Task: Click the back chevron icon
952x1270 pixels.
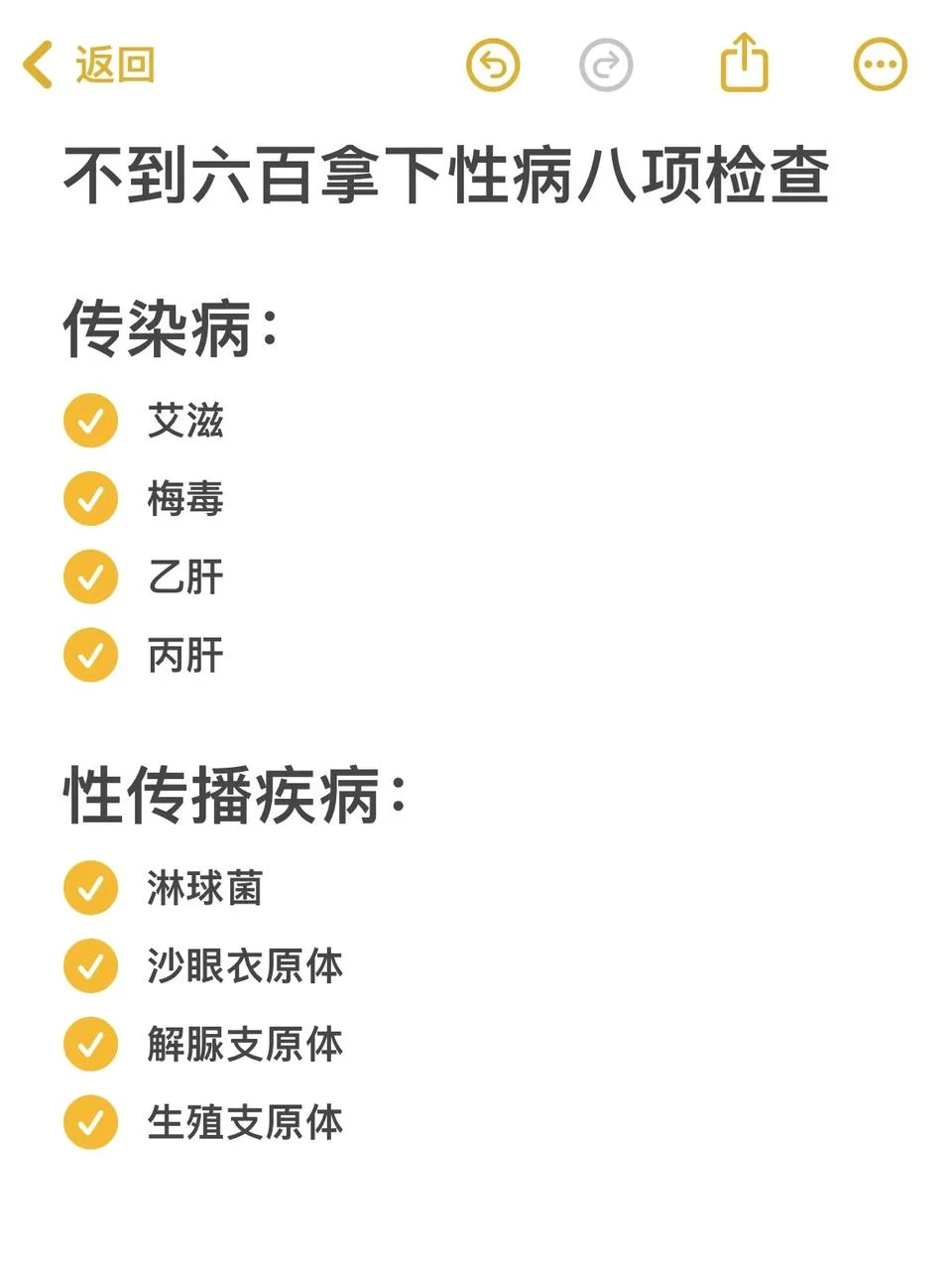Action: 38,63
